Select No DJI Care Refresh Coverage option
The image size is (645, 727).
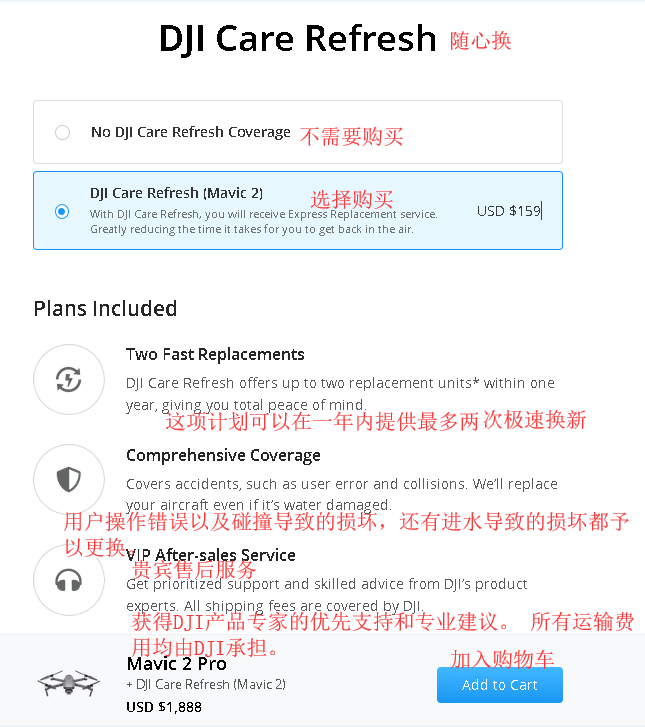coord(63,132)
